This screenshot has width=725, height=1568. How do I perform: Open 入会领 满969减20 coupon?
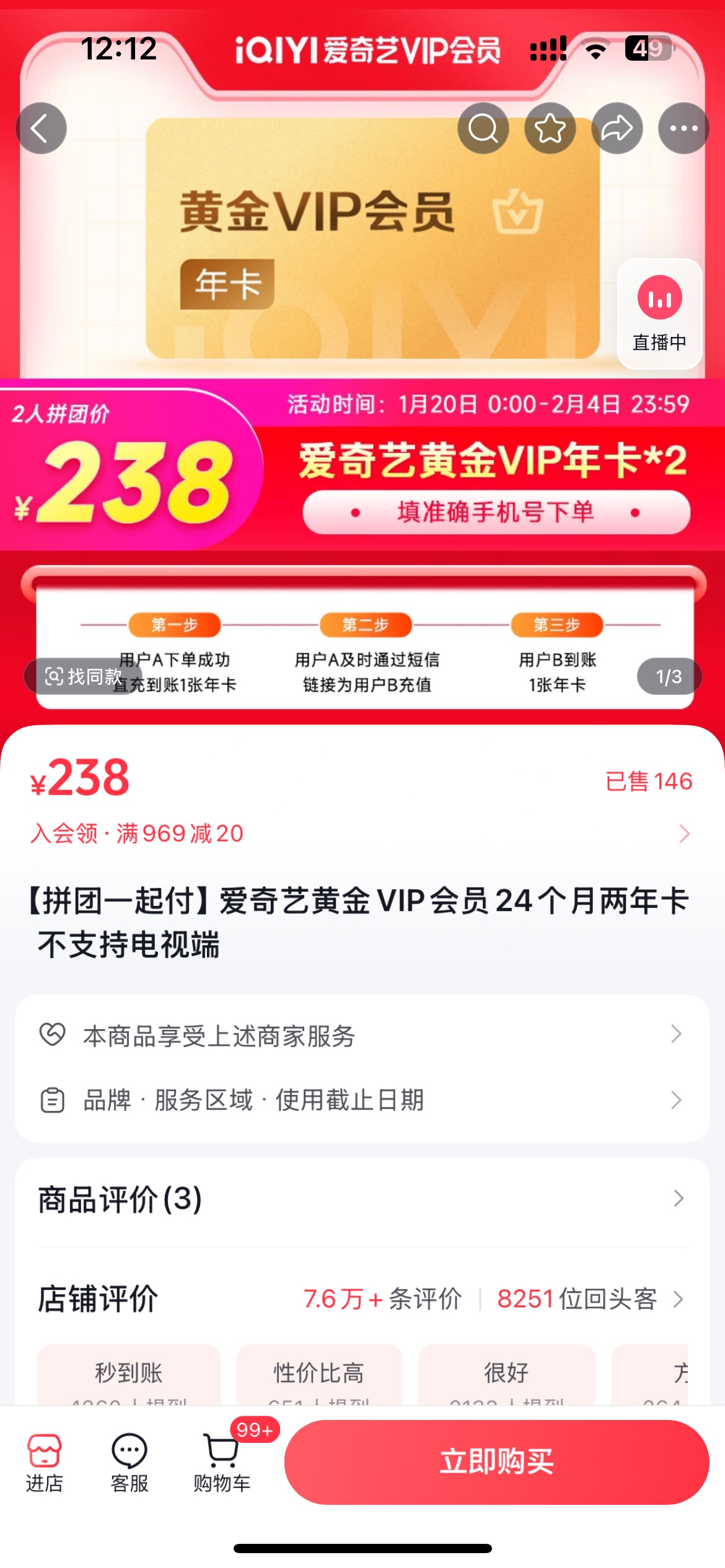click(359, 834)
